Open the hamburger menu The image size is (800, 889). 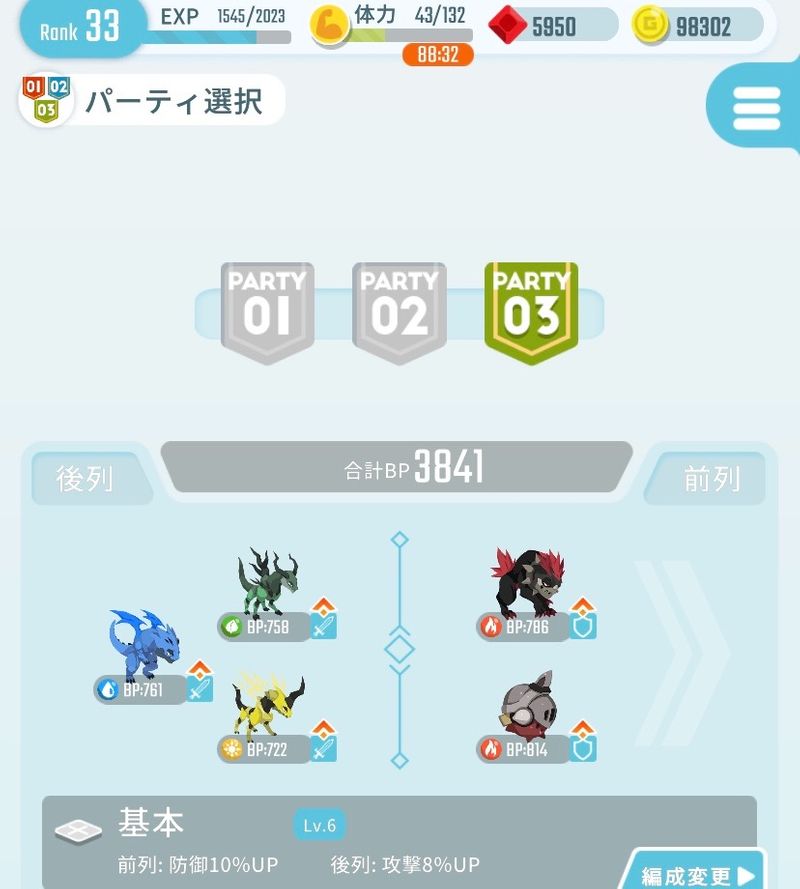756,108
